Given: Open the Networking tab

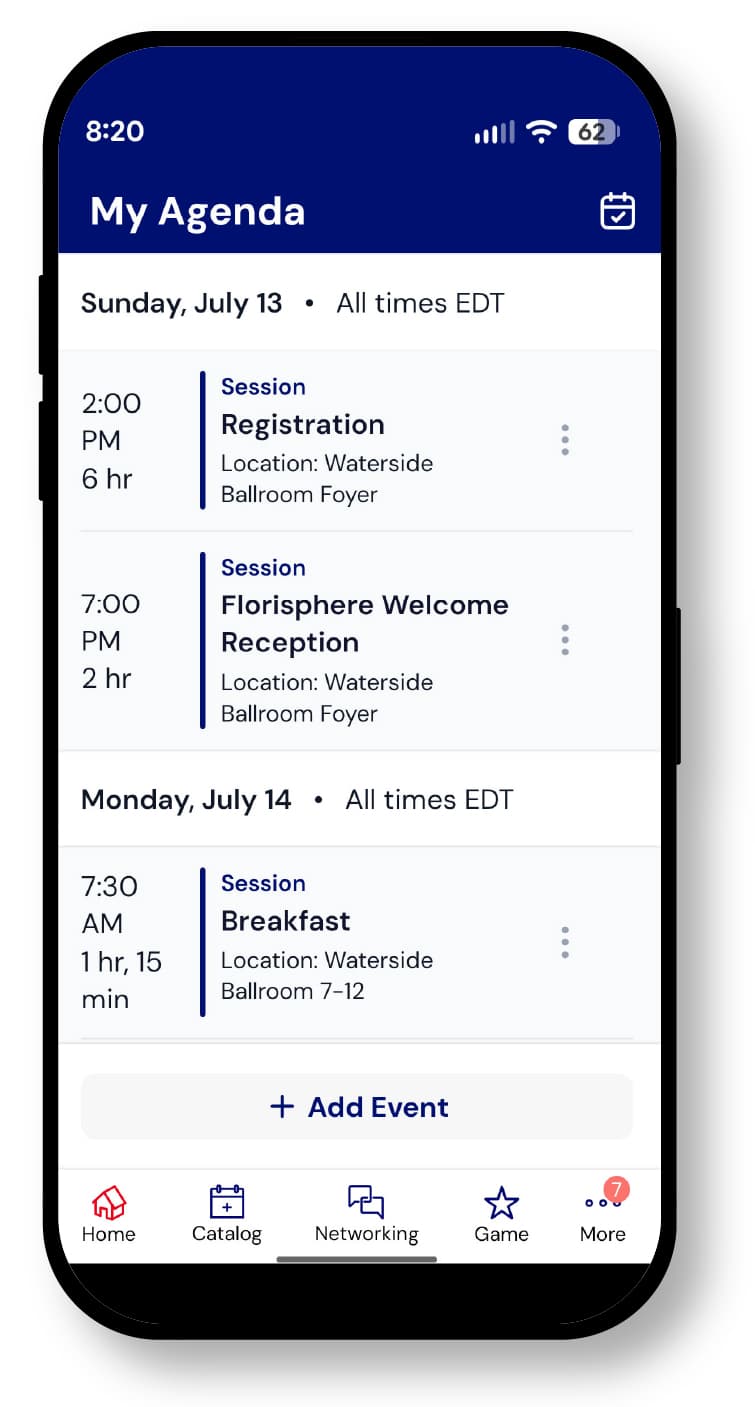Looking at the screenshot, I should tap(366, 1214).
